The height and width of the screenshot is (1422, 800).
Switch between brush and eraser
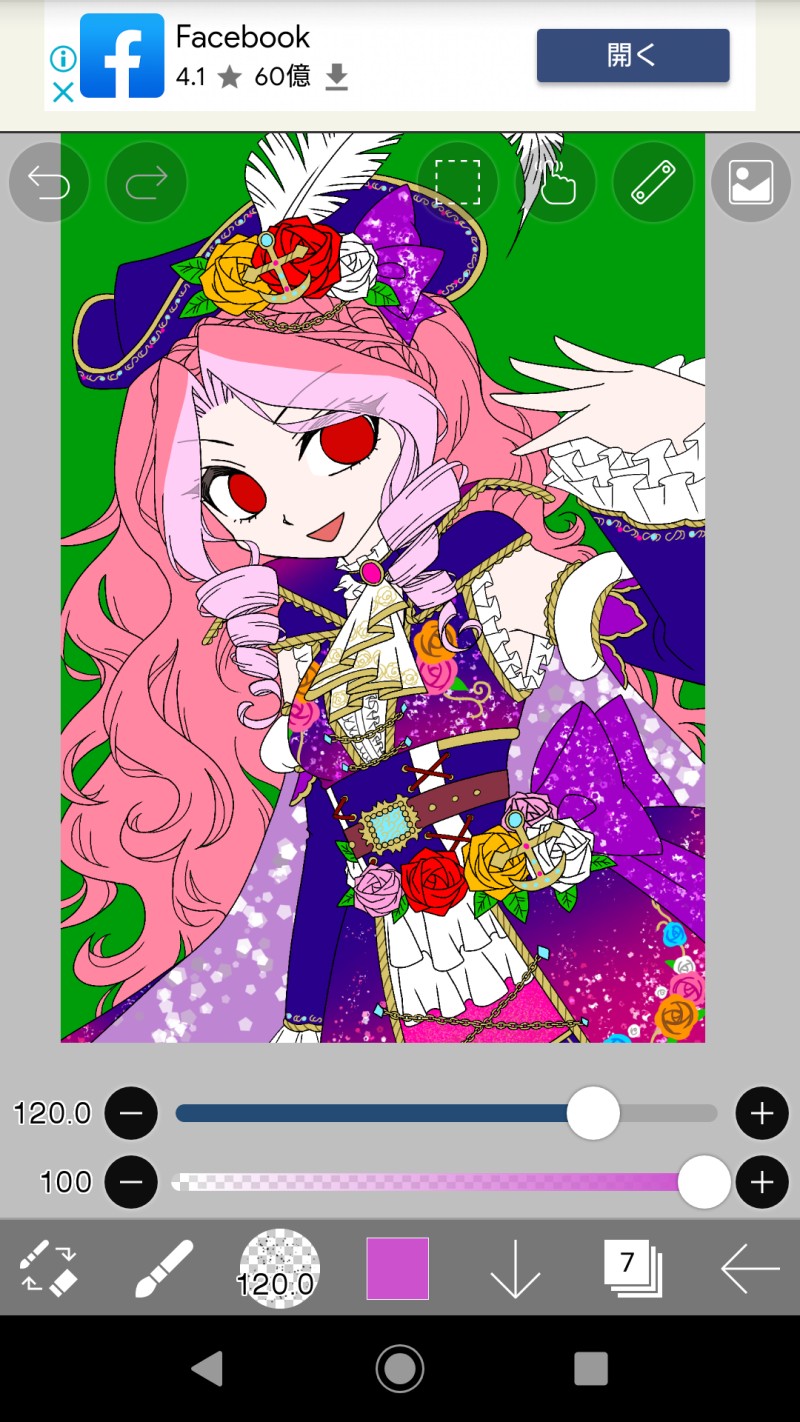pos(48,1268)
